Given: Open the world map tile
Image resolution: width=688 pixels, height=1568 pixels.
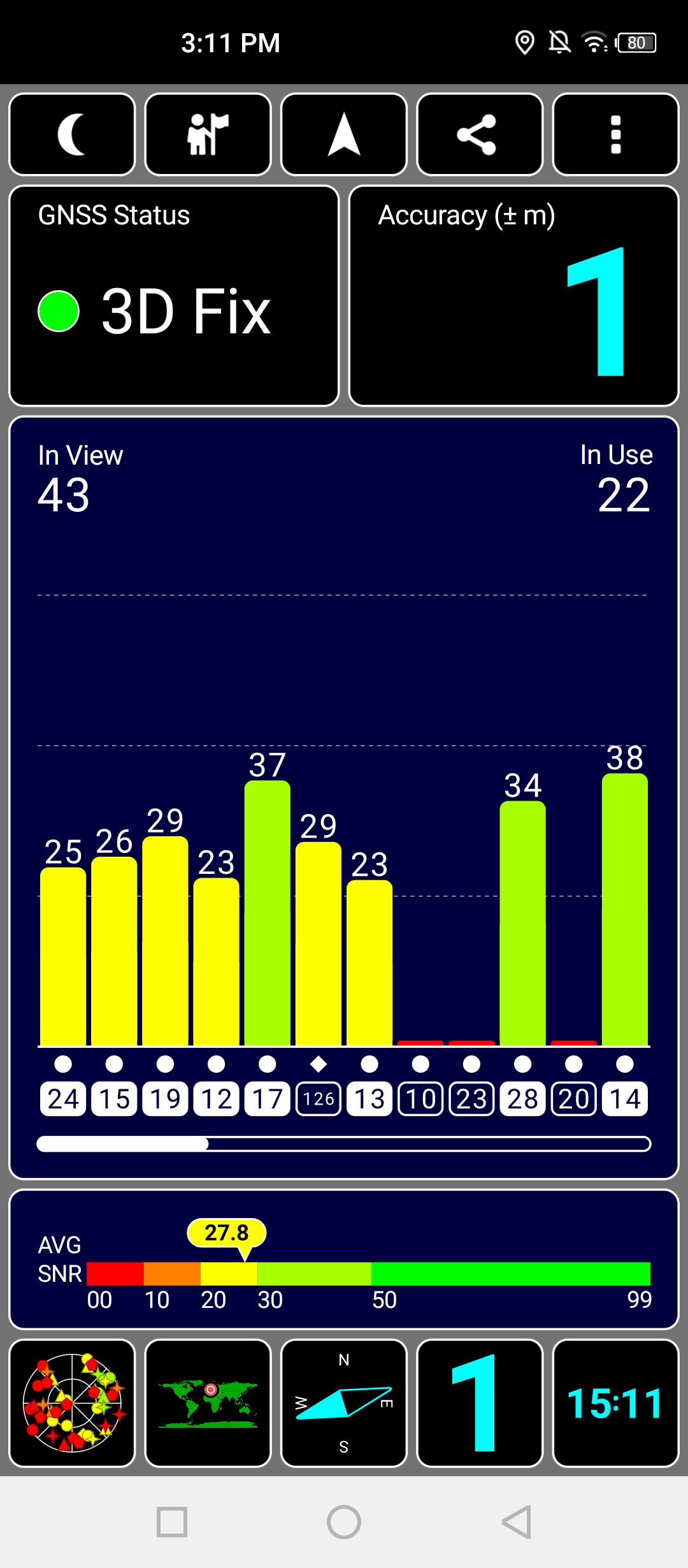Looking at the screenshot, I should click(208, 1403).
